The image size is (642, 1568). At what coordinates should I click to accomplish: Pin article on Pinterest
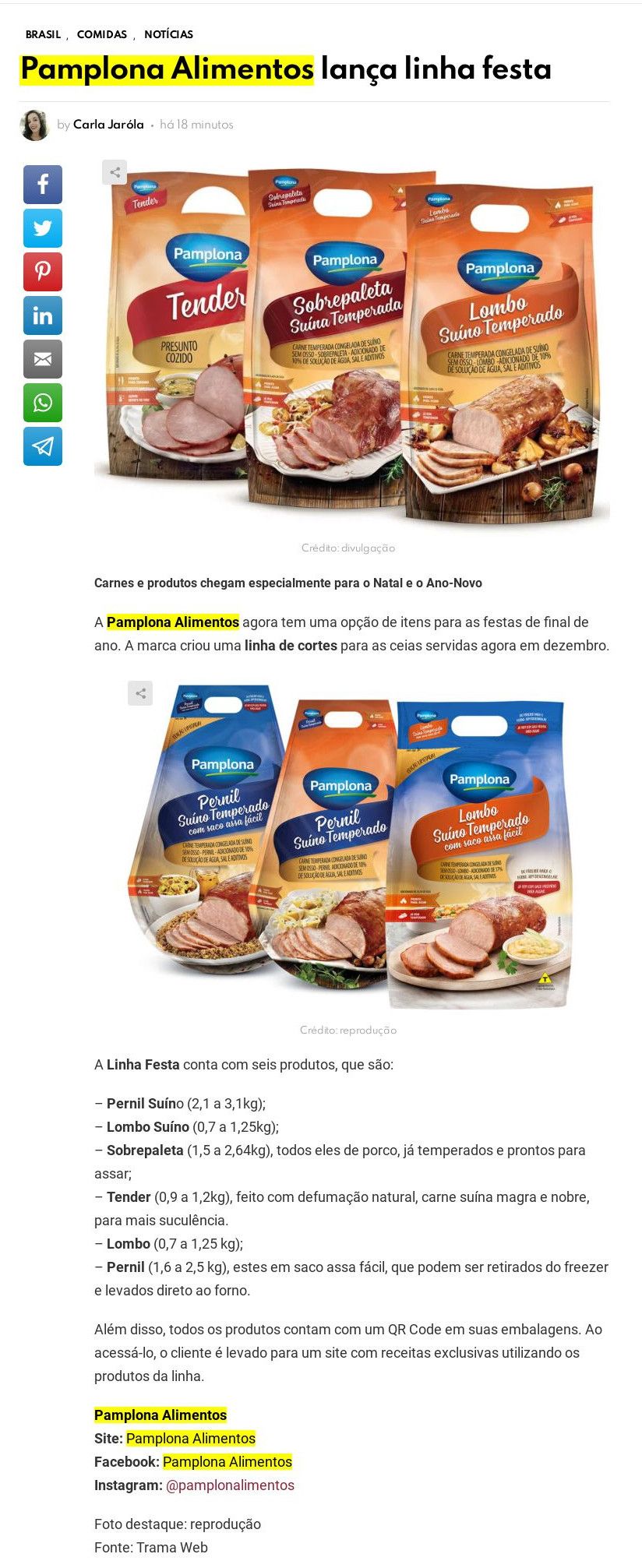43,272
